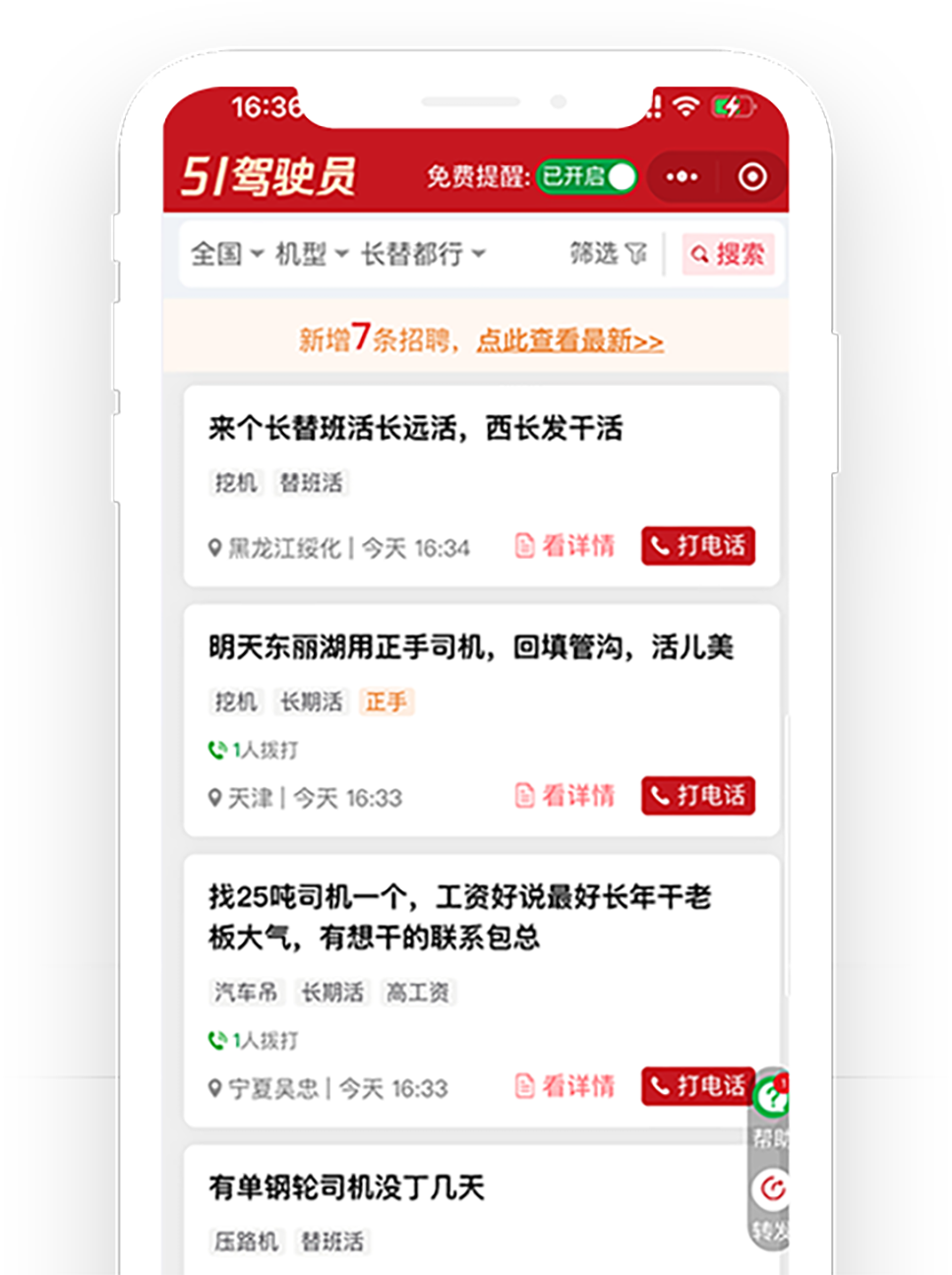
Task: Open the 找25吨司机一个 job card
Action: point(458,916)
